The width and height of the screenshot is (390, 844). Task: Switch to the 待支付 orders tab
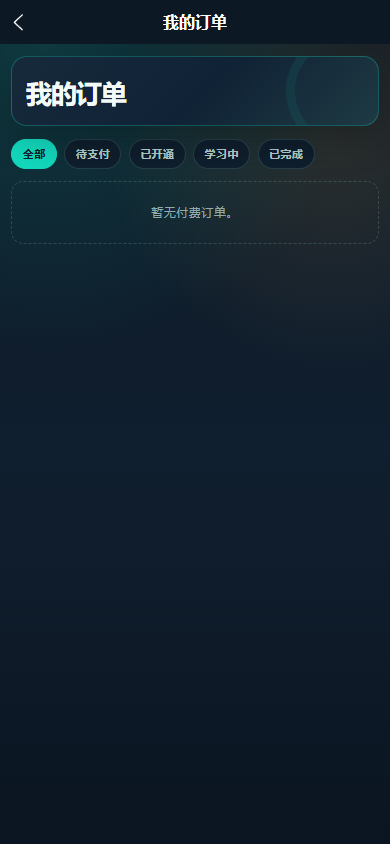(x=93, y=154)
